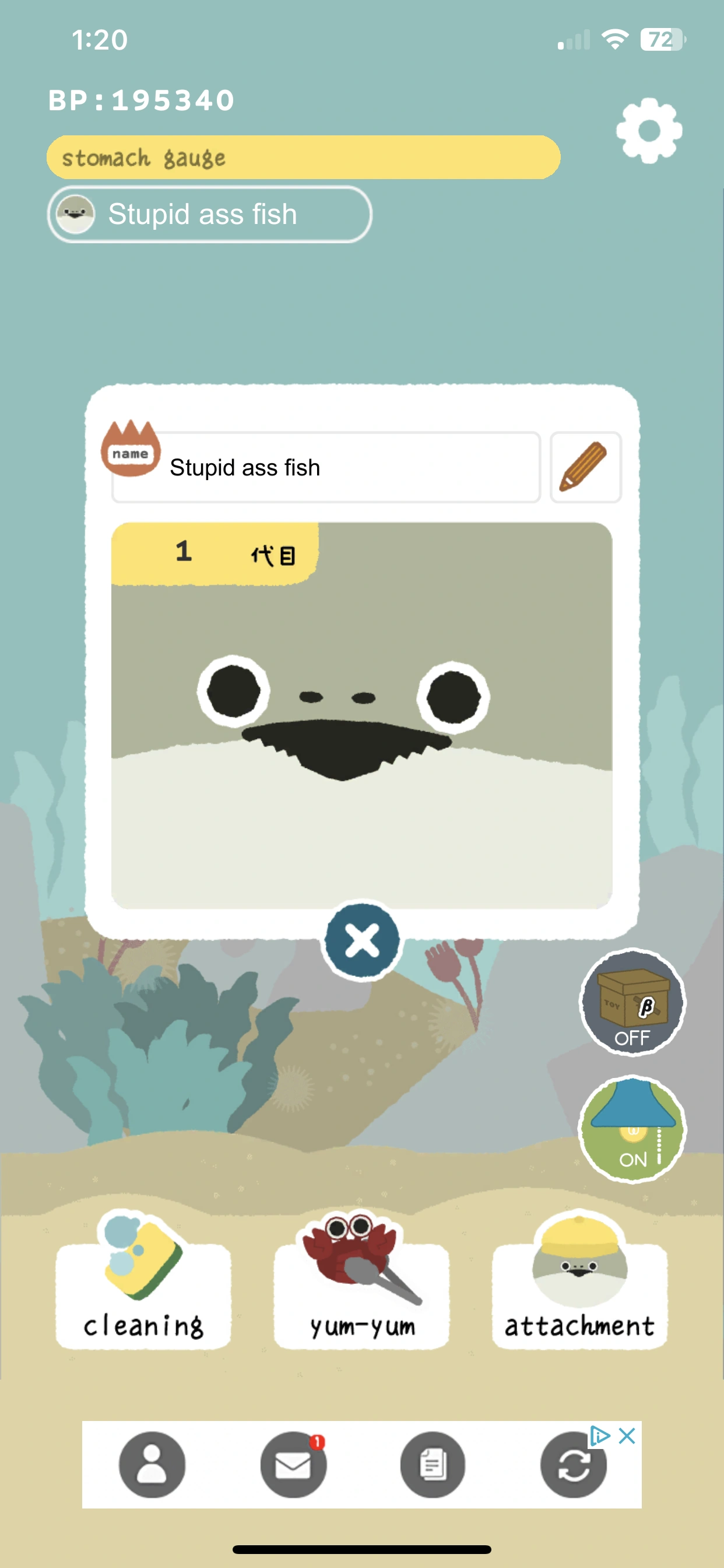
Task: Open the document icon in the ad bar
Action: point(433,1465)
